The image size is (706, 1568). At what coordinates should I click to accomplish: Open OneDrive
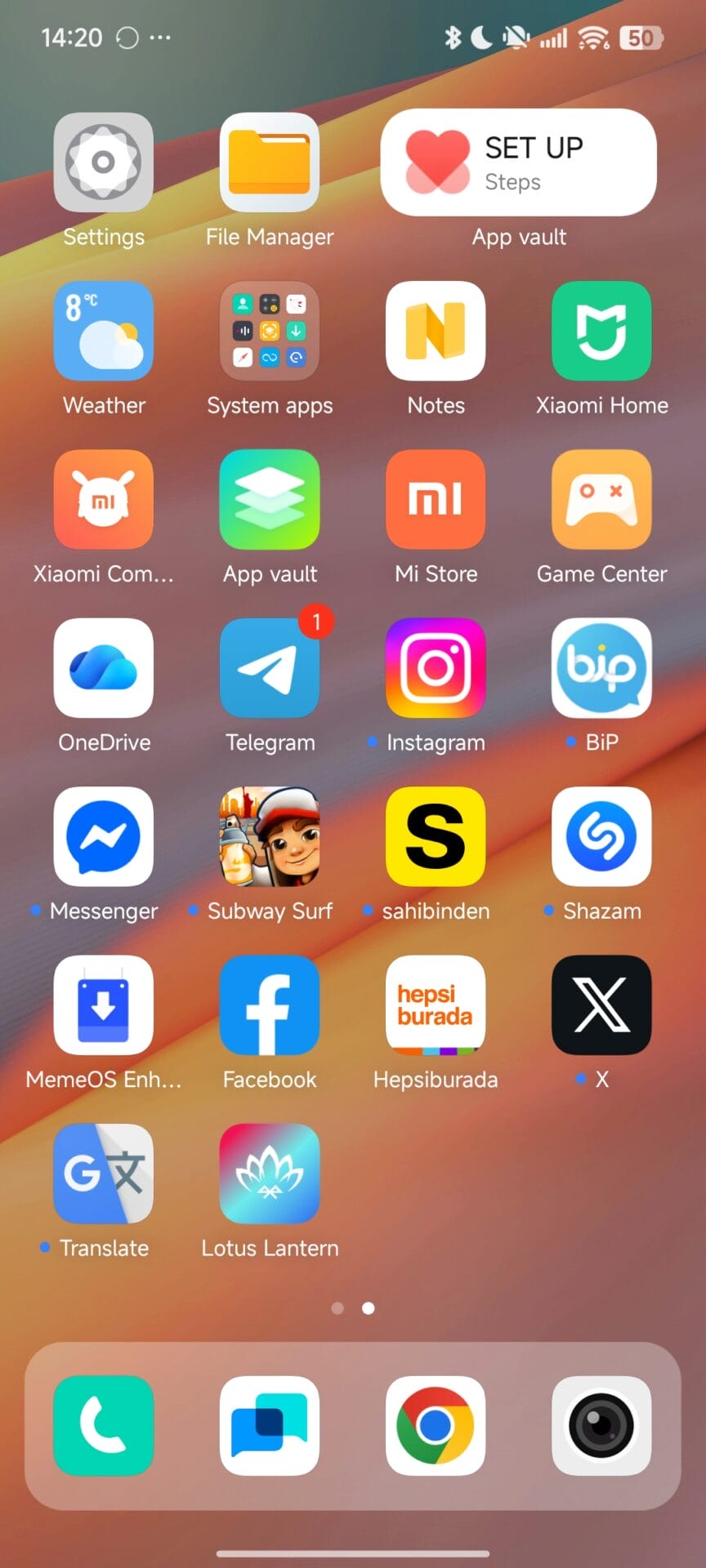(x=103, y=668)
